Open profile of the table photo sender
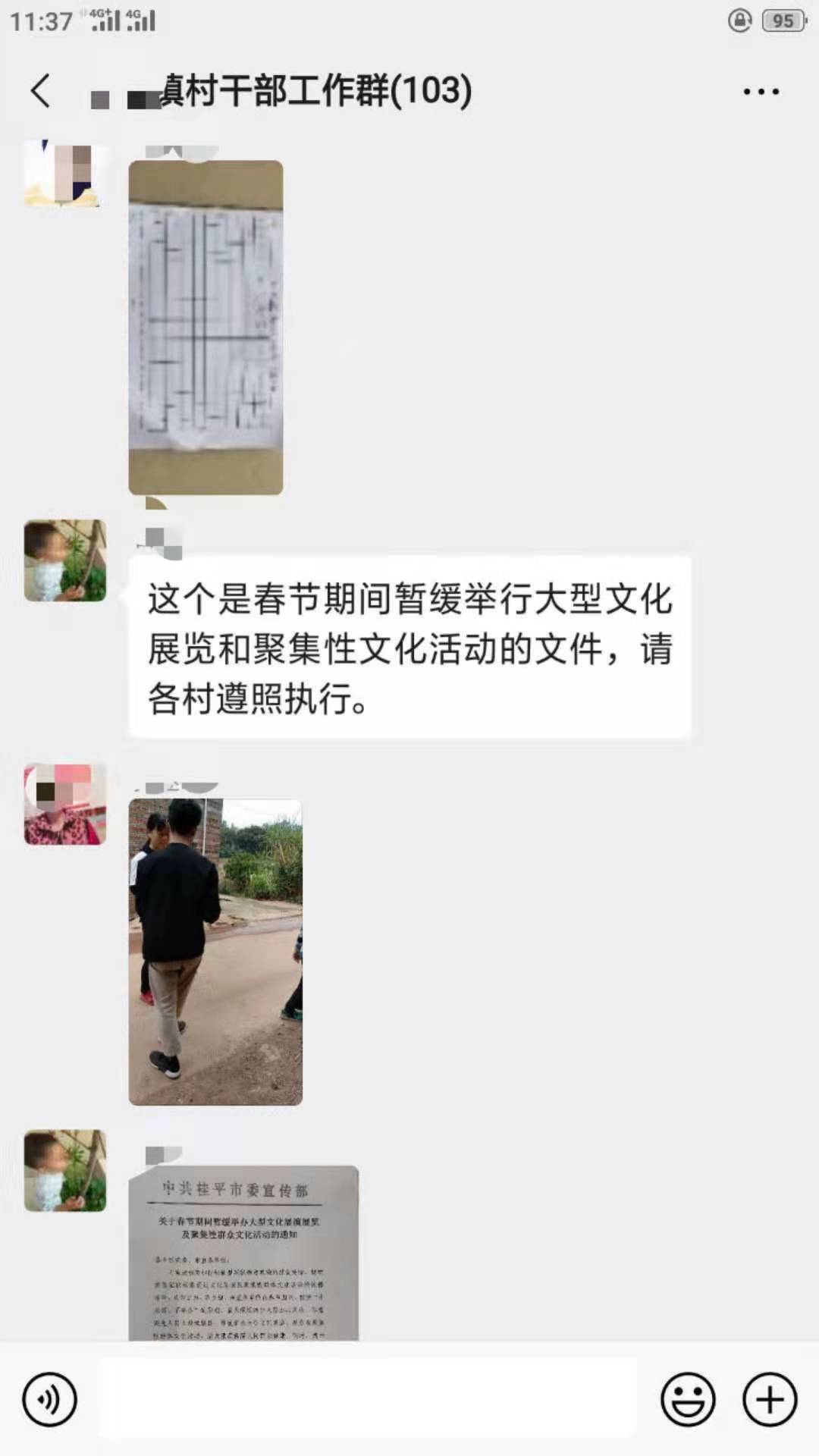The width and height of the screenshot is (819, 1456). [64, 174]
